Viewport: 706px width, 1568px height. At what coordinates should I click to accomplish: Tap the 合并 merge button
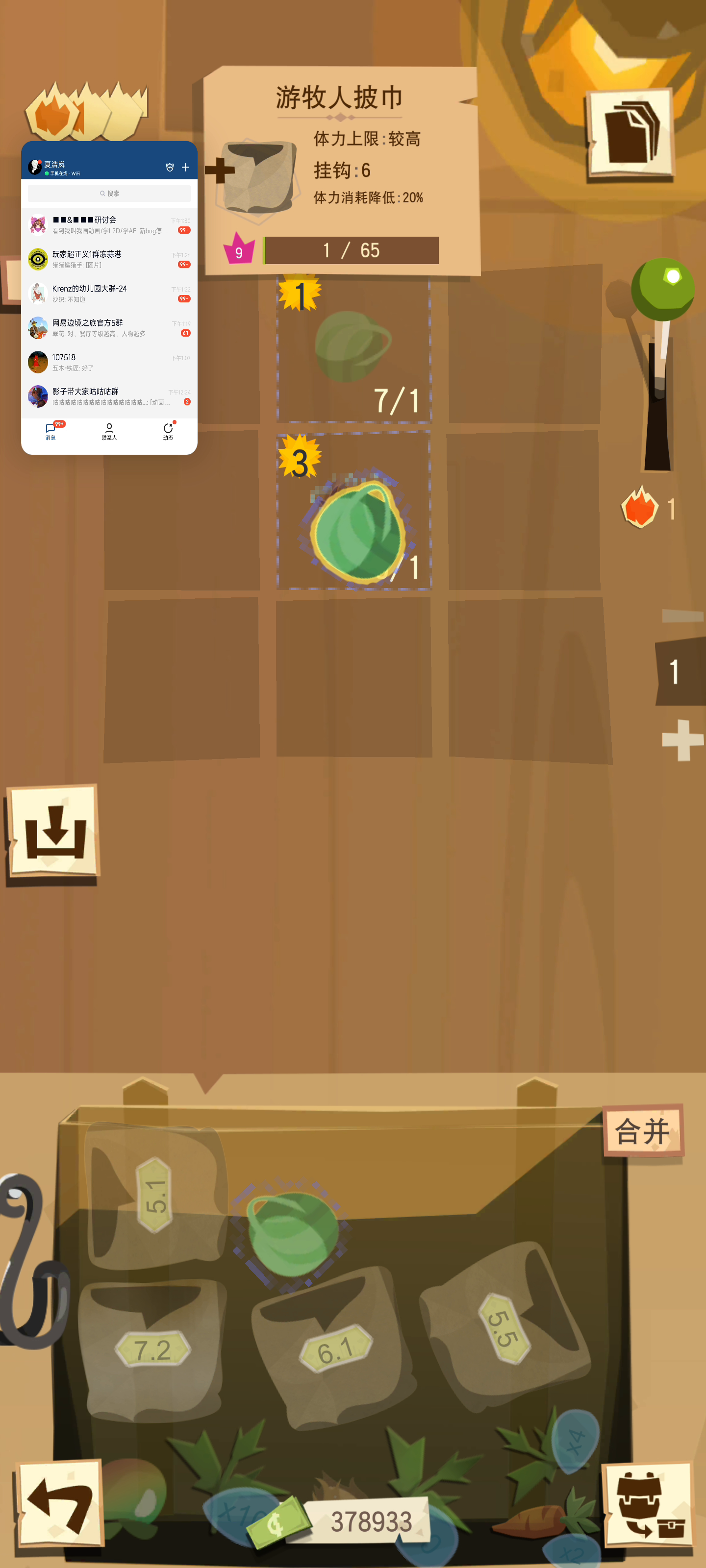click(x=643, y=1131)
